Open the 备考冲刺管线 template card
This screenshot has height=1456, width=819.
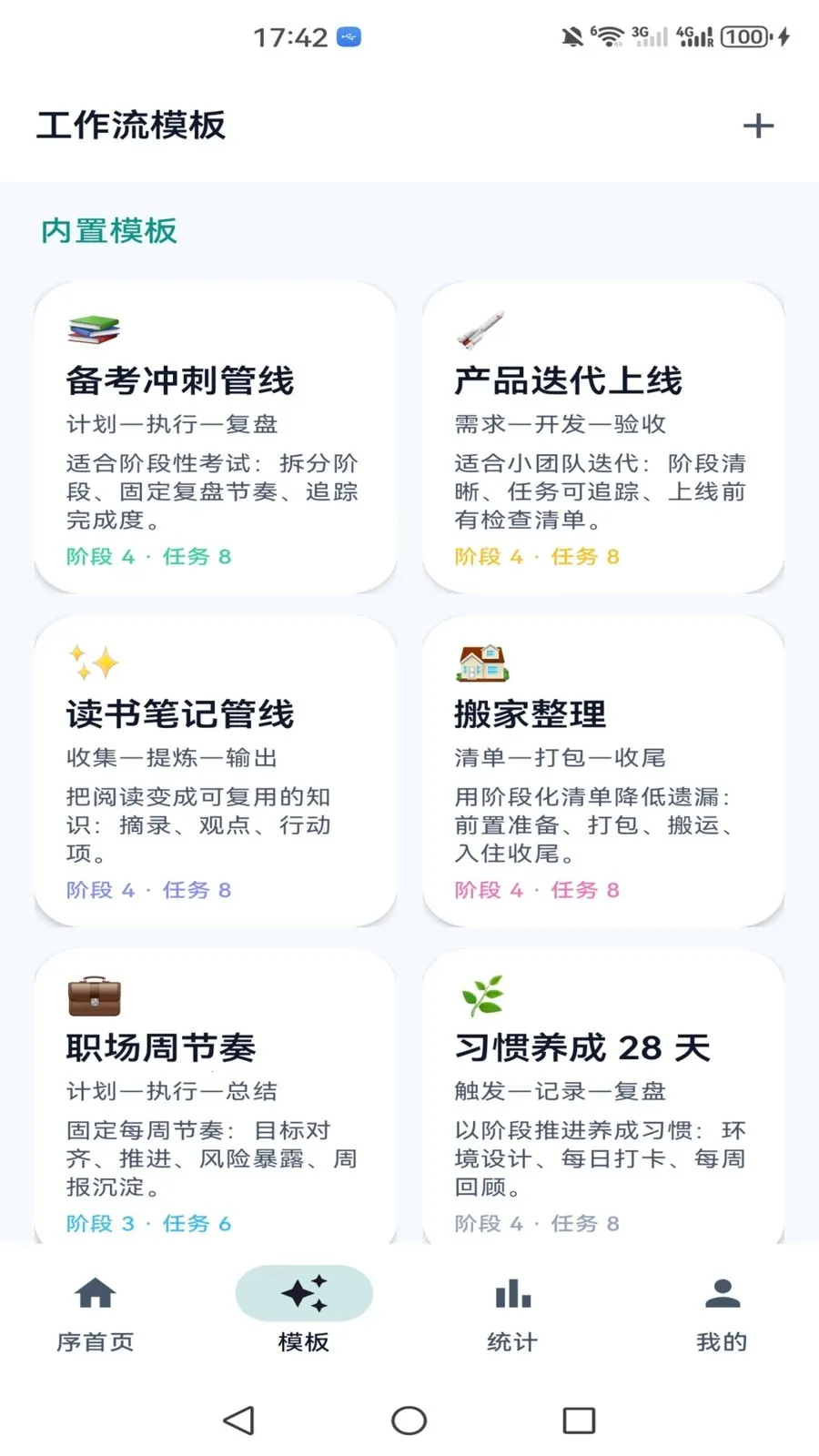(x=216, y=438)
